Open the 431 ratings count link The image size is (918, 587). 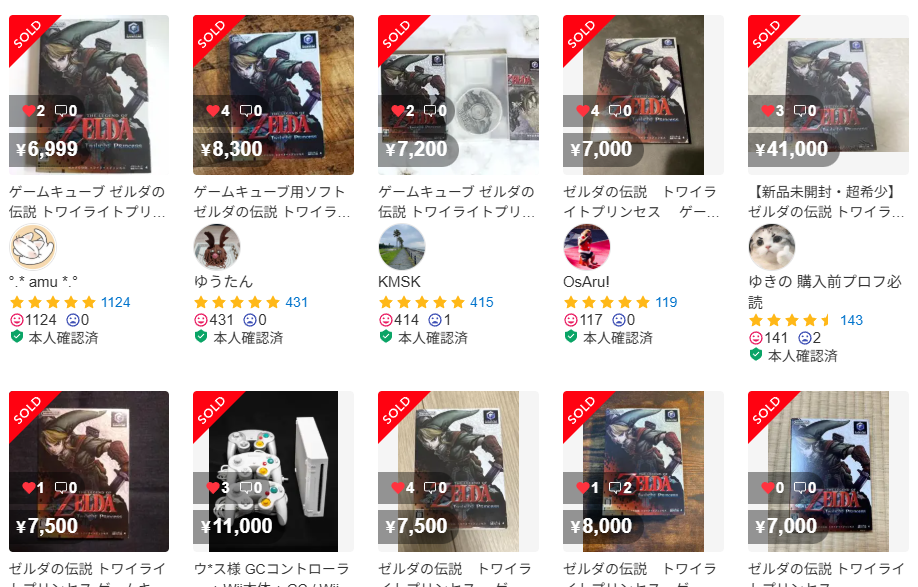tap(296, 302)
